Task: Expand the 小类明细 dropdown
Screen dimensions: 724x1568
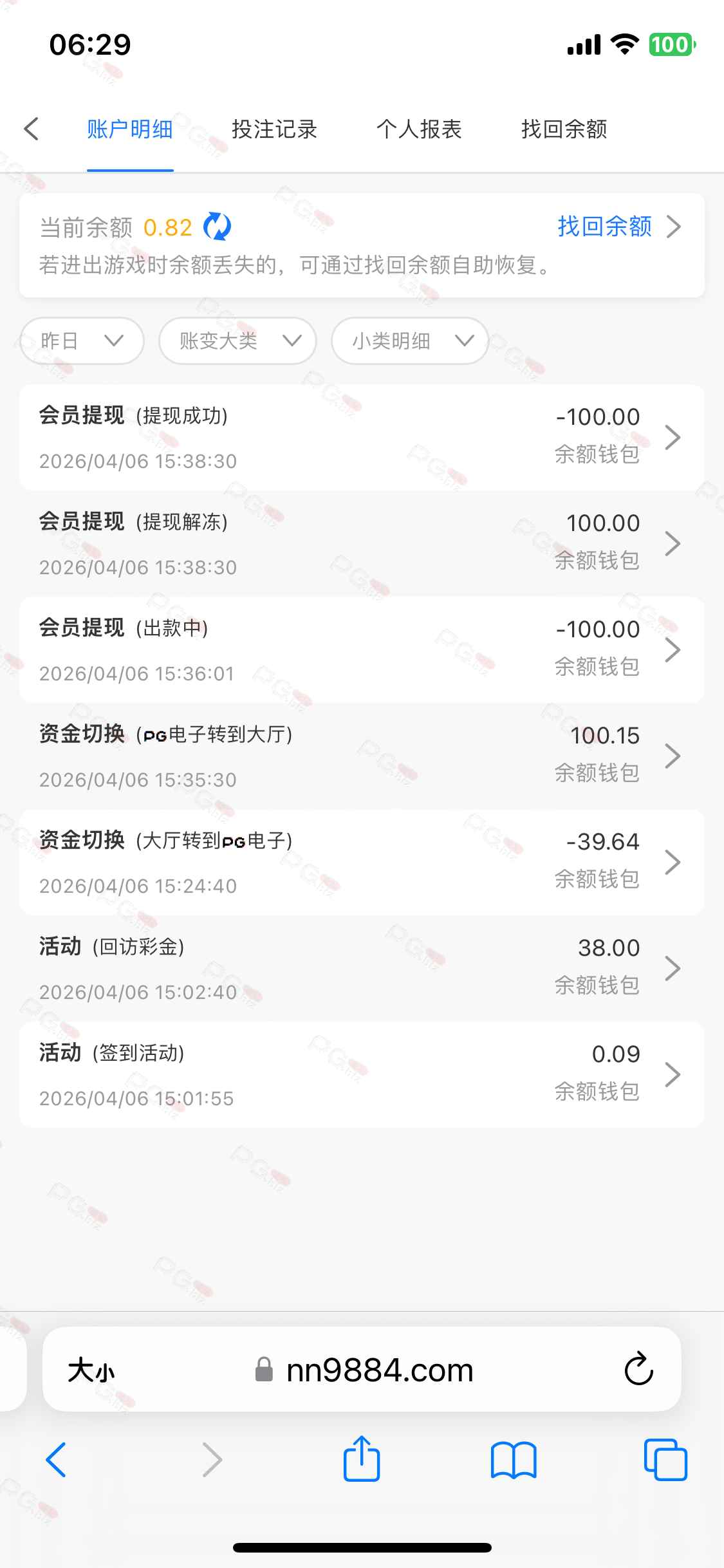Action: tap(410, 341)
